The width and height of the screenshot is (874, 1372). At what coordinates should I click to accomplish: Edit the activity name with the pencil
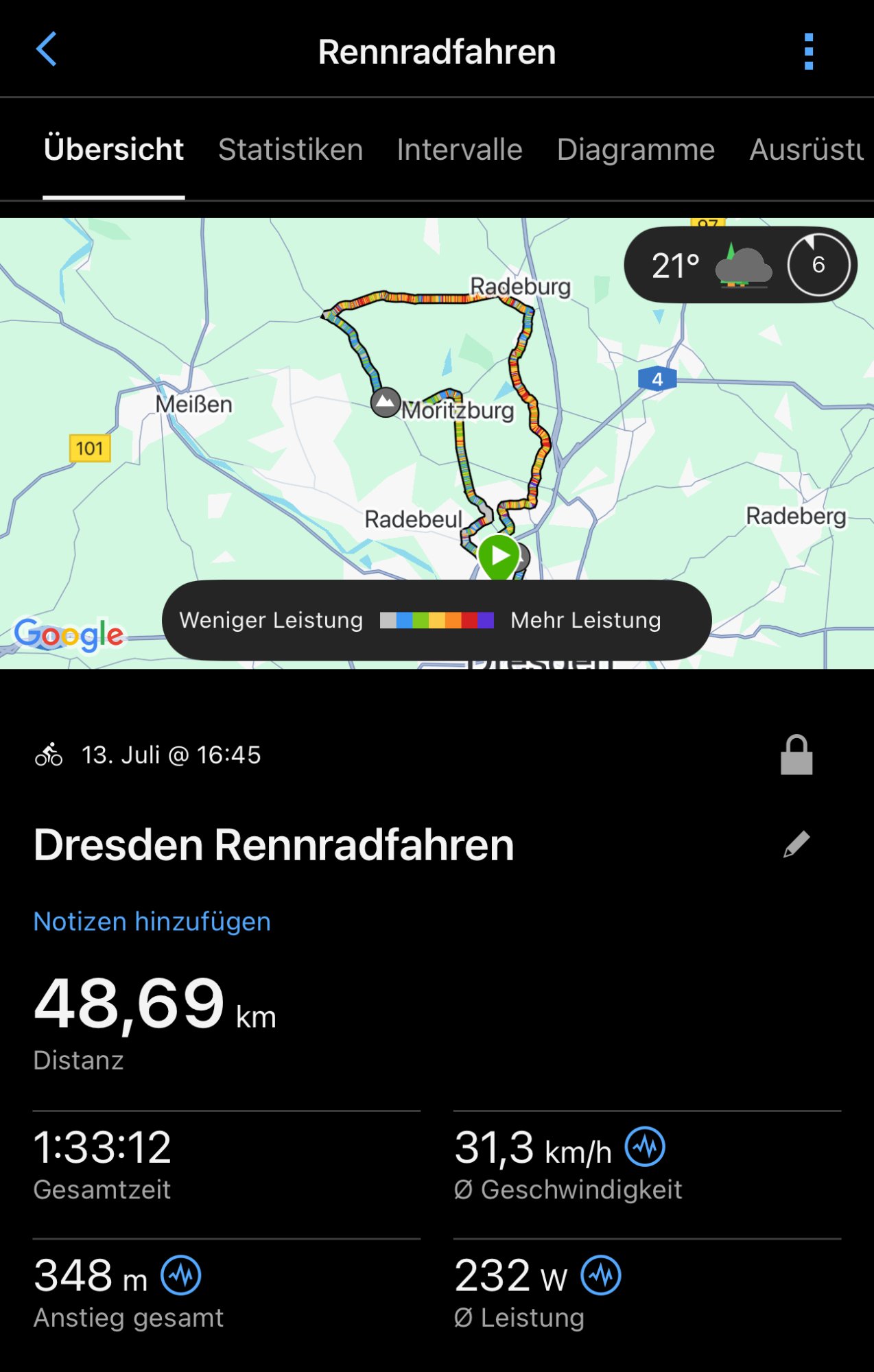point(796,844)
